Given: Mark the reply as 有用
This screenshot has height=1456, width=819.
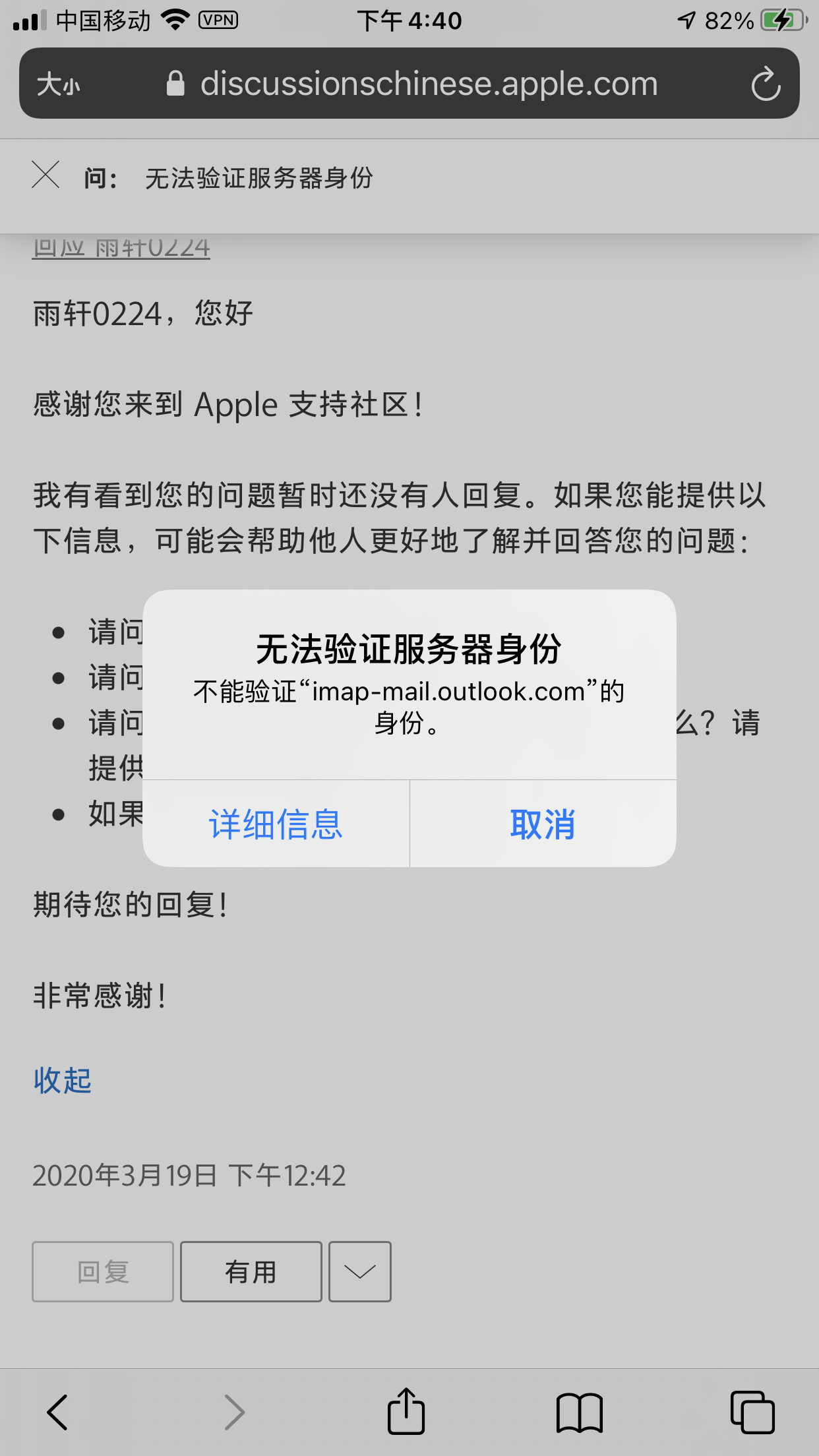Looking at the screenshot, I should point(251,1271).
